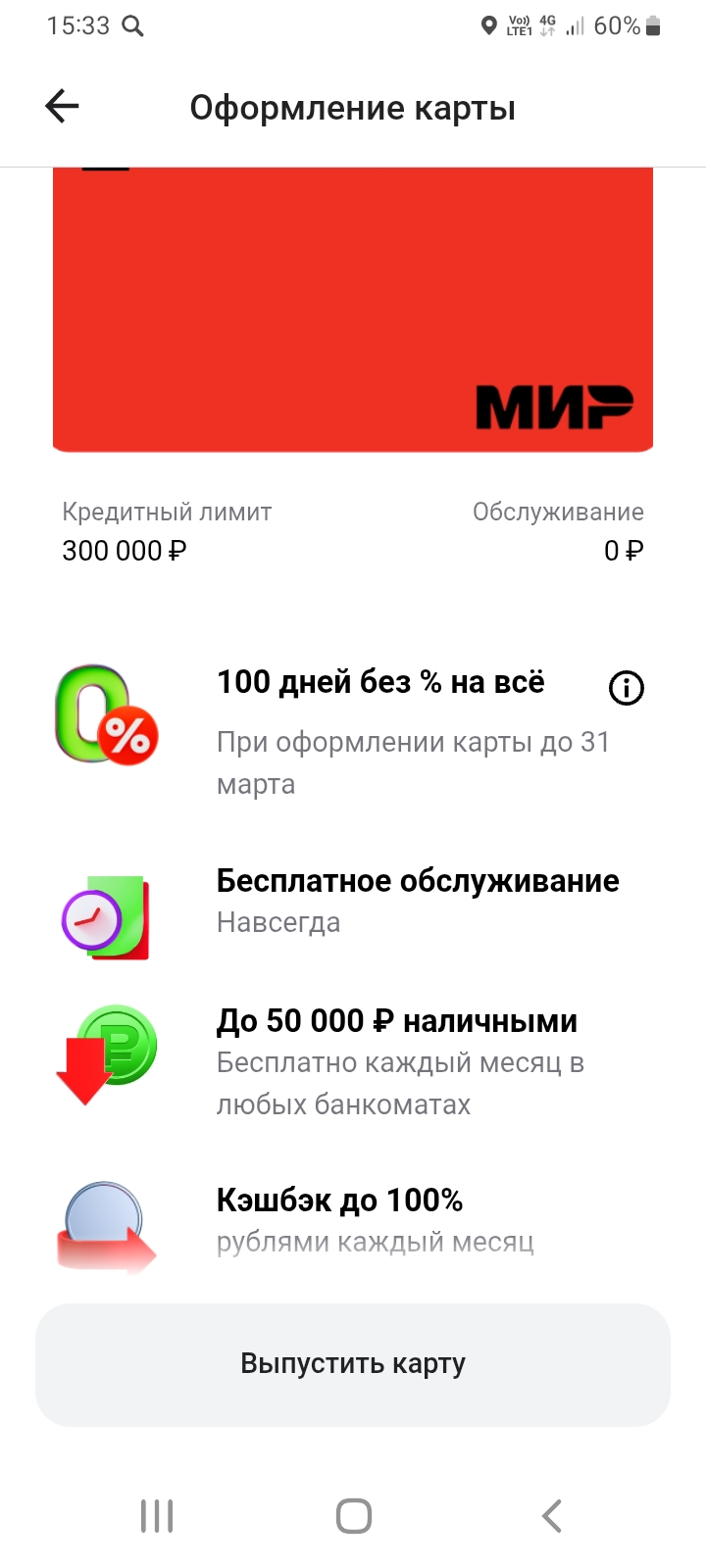This screenshot has width=706, height=1568.
Task: Open info about 100 days without interest
Action: (626, 688)
